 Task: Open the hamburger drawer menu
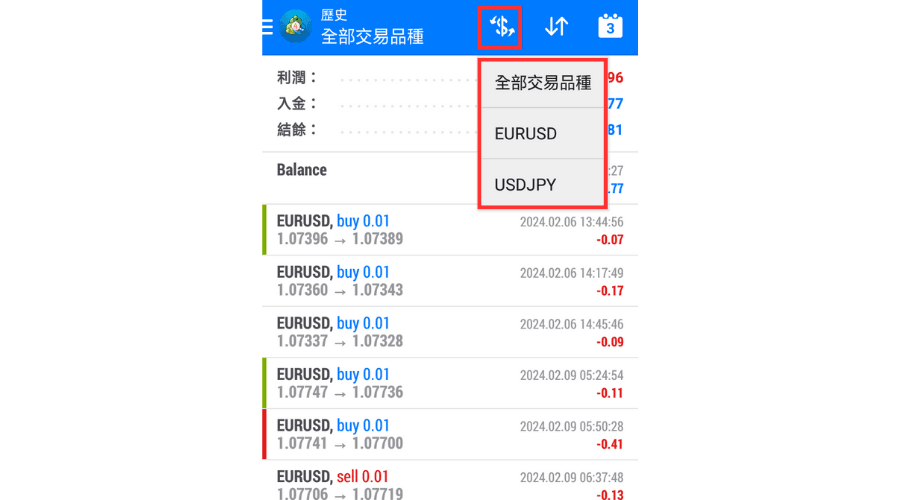267,27
